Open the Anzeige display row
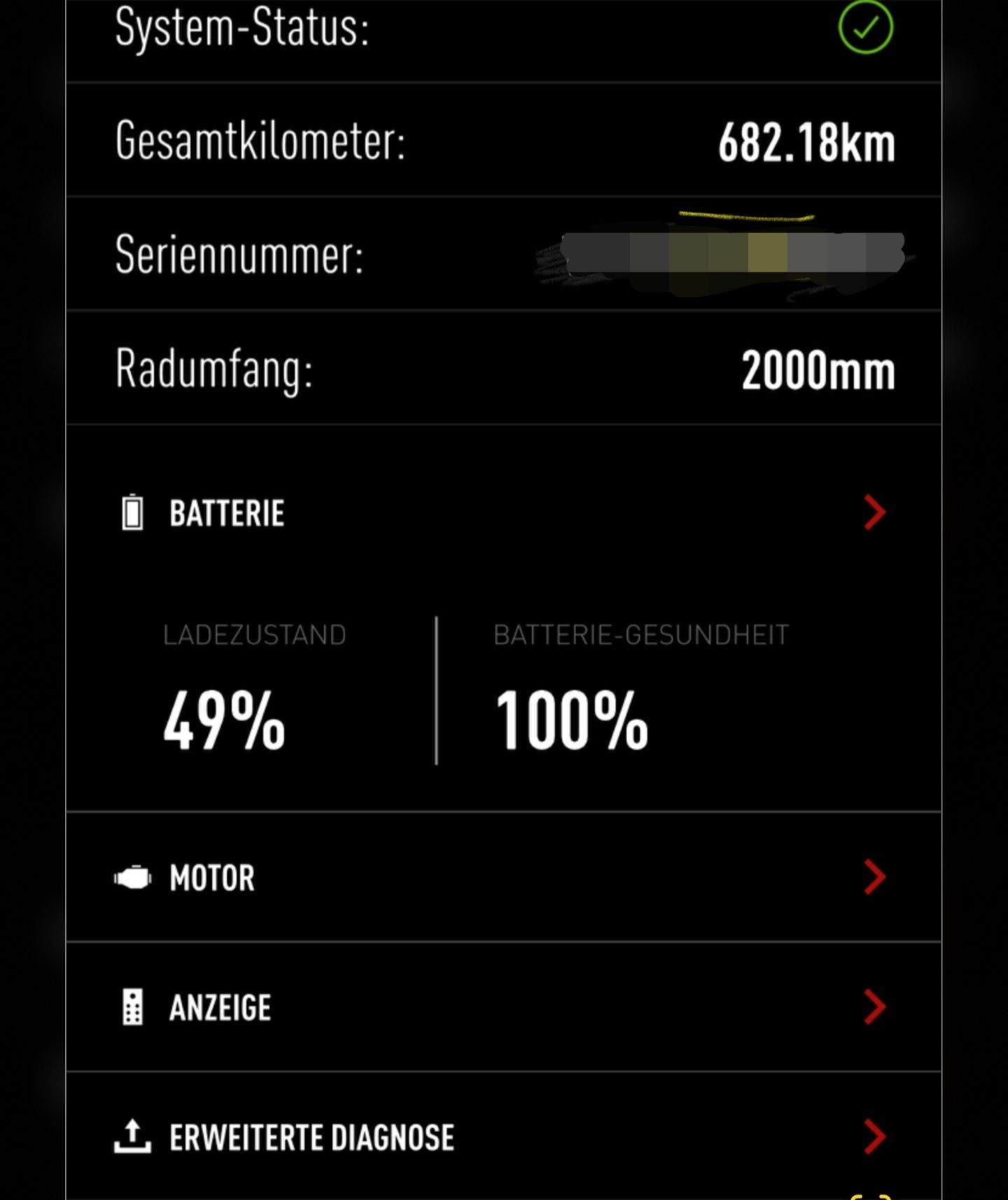1008x1200 pixels. [503, 1007]
